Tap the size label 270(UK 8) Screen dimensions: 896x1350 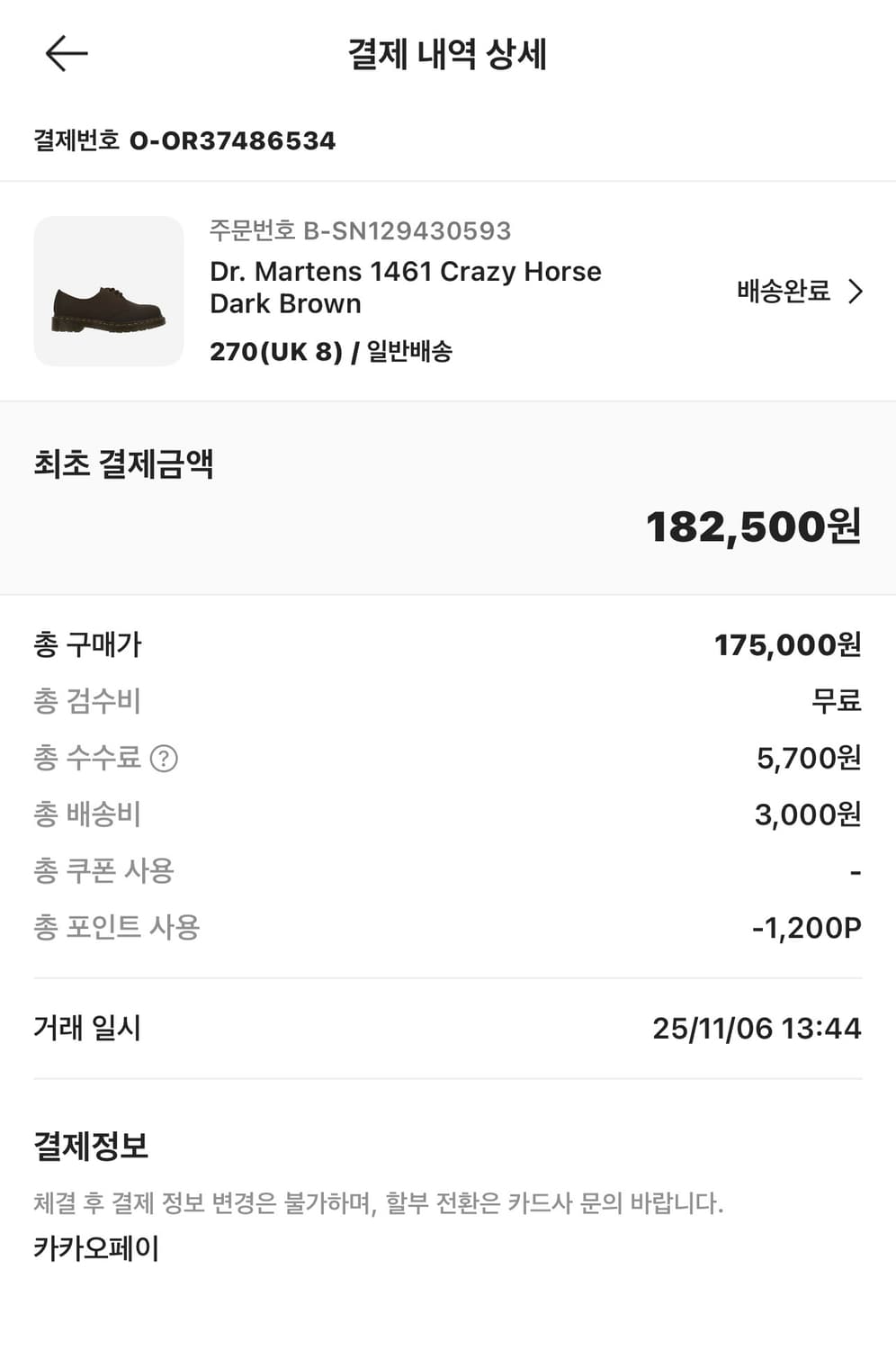(x=274, y=353)
